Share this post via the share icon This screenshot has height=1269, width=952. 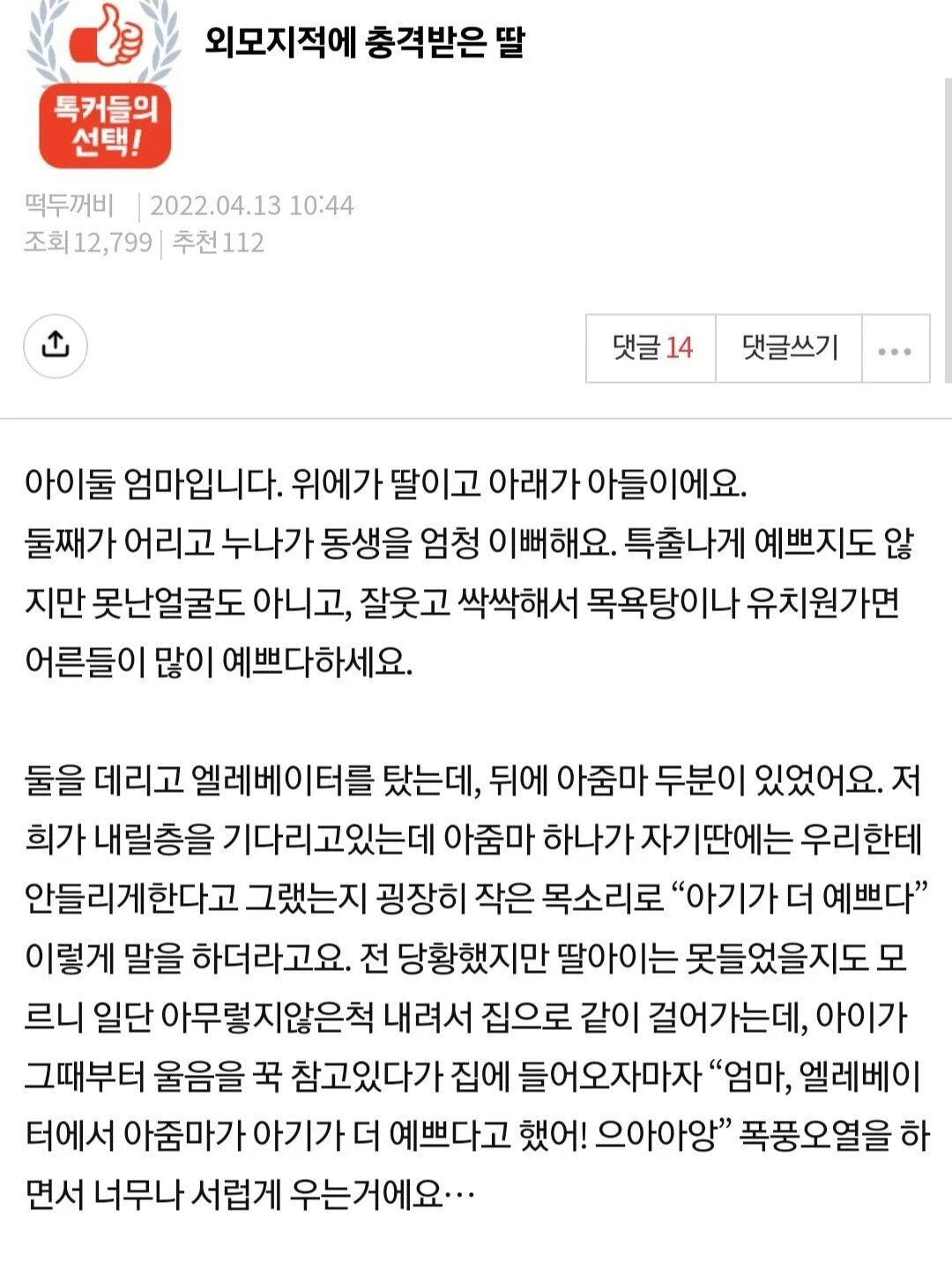[55, 345]
